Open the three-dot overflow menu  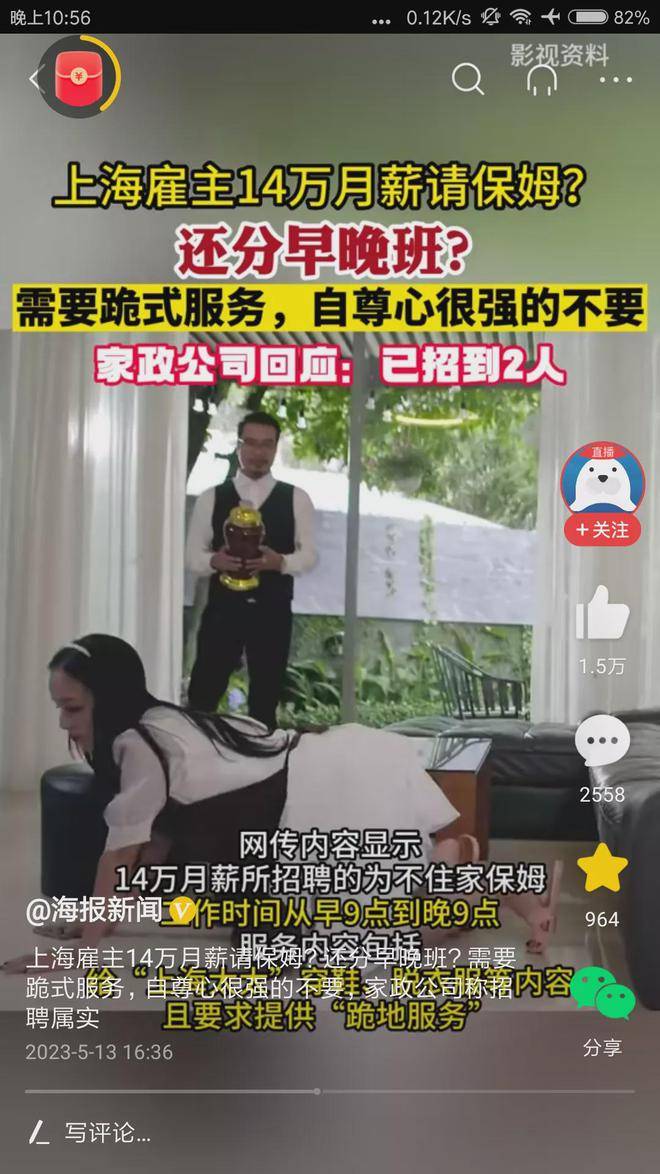click(x=615, y=79)
